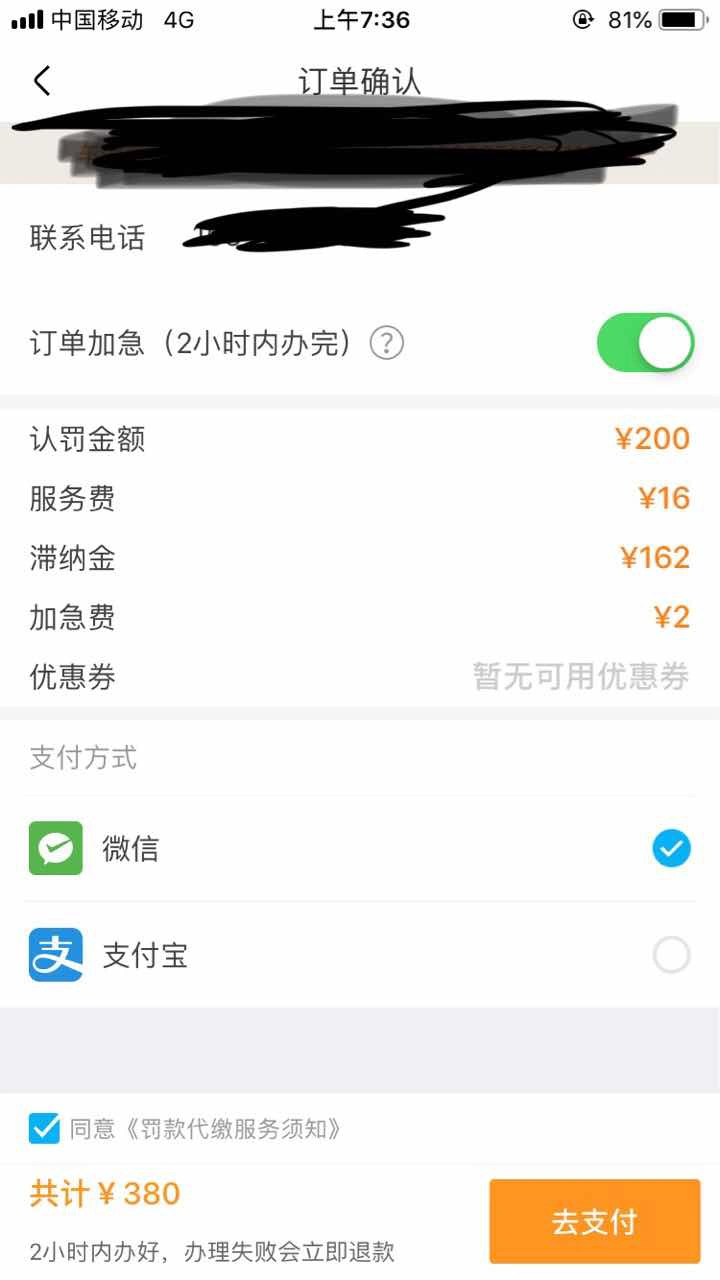Screen dimensions: 720x1280
Task: Turn off the 订单加急 switch
Action: click(x=645, y=343)
